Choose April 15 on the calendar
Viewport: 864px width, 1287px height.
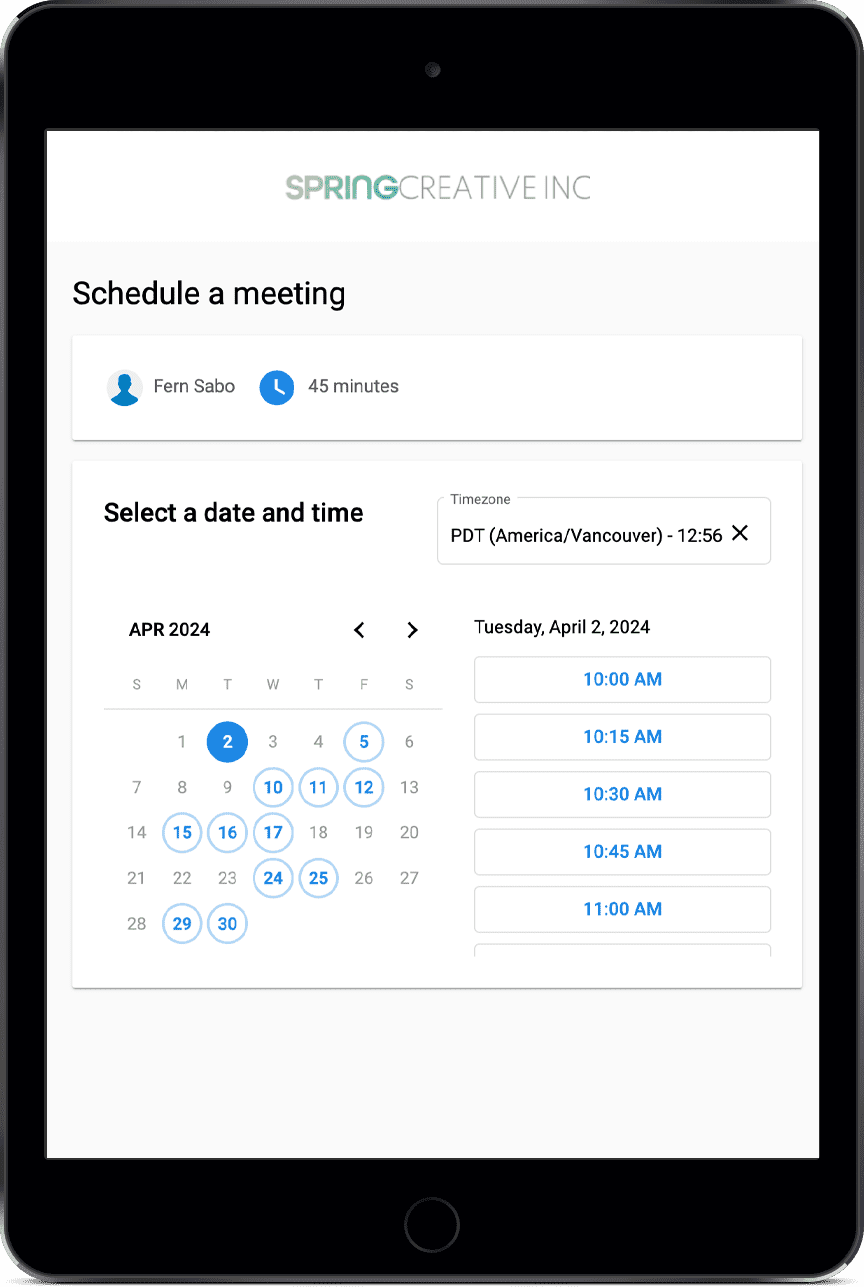coord(182,833)
